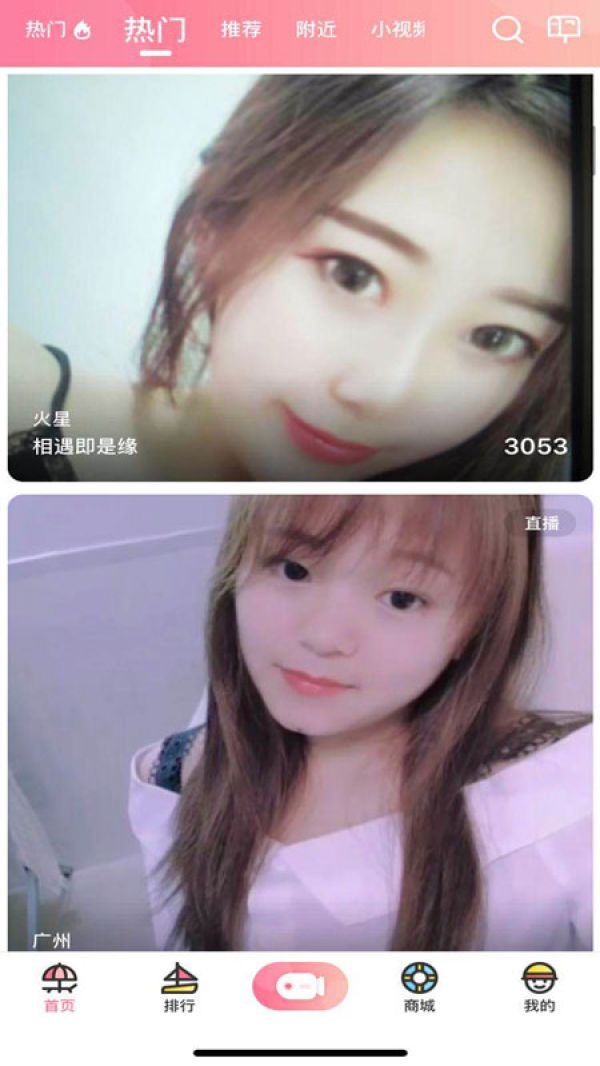Open the 热门 fire dropdown
This screenshot has height=1066, width=600.
pos(57,30)
